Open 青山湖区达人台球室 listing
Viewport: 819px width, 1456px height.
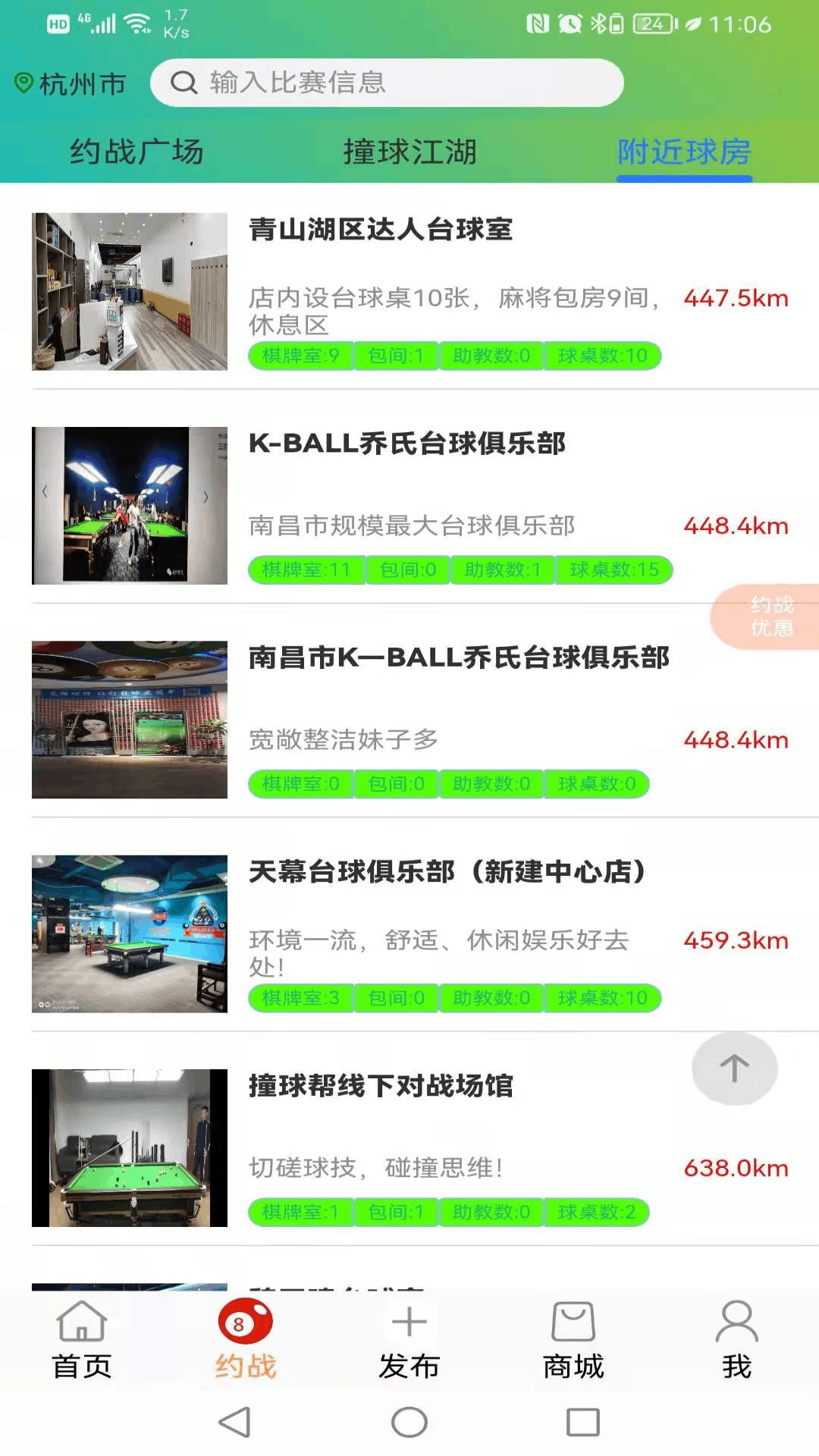[381, 229]
